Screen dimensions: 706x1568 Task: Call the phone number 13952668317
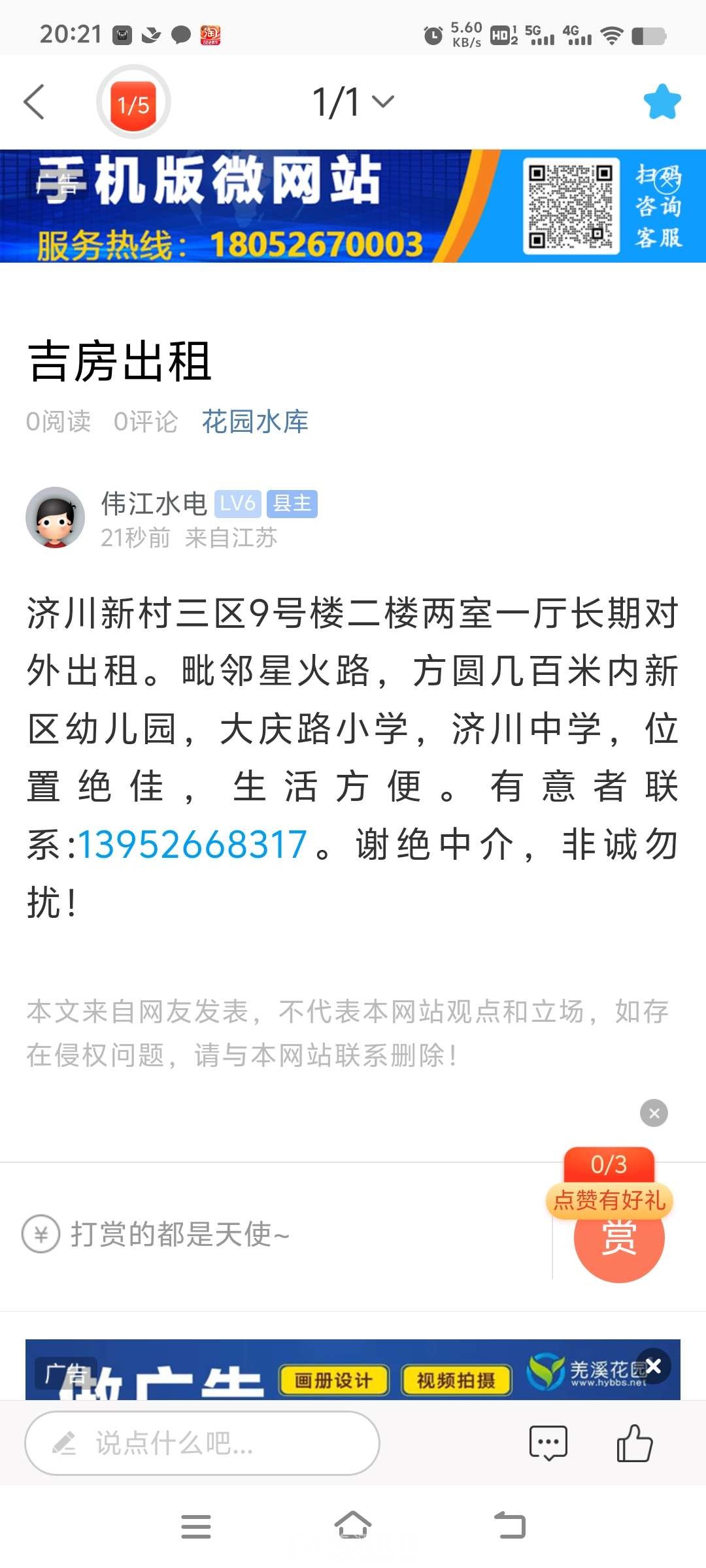192,844
